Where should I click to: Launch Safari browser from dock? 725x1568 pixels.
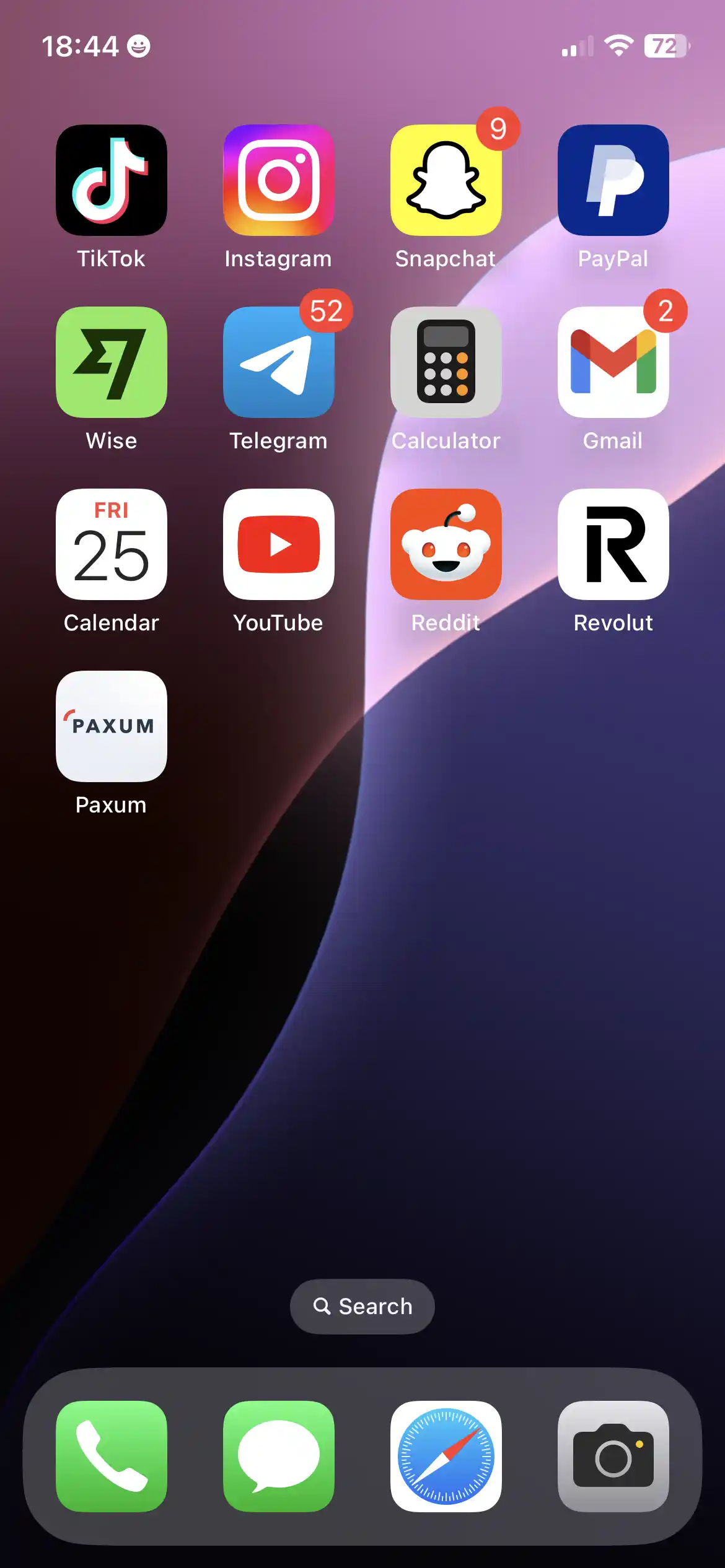tap(446, 1457)
